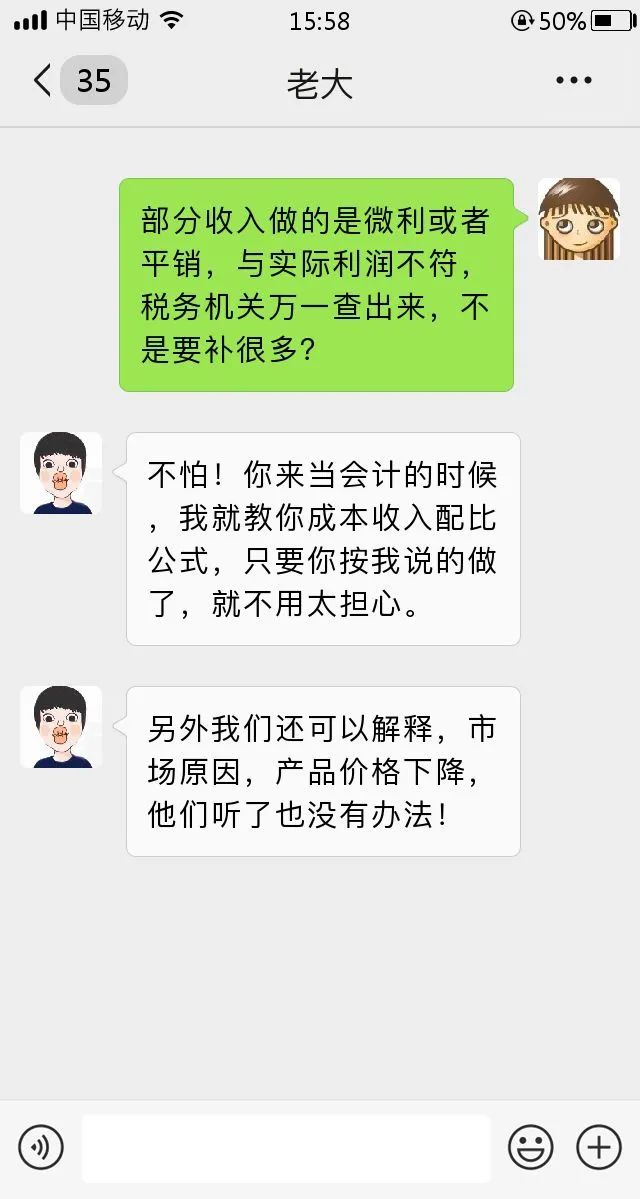Open 老大's avatar beside 另外我们 message

pos(61,727)
